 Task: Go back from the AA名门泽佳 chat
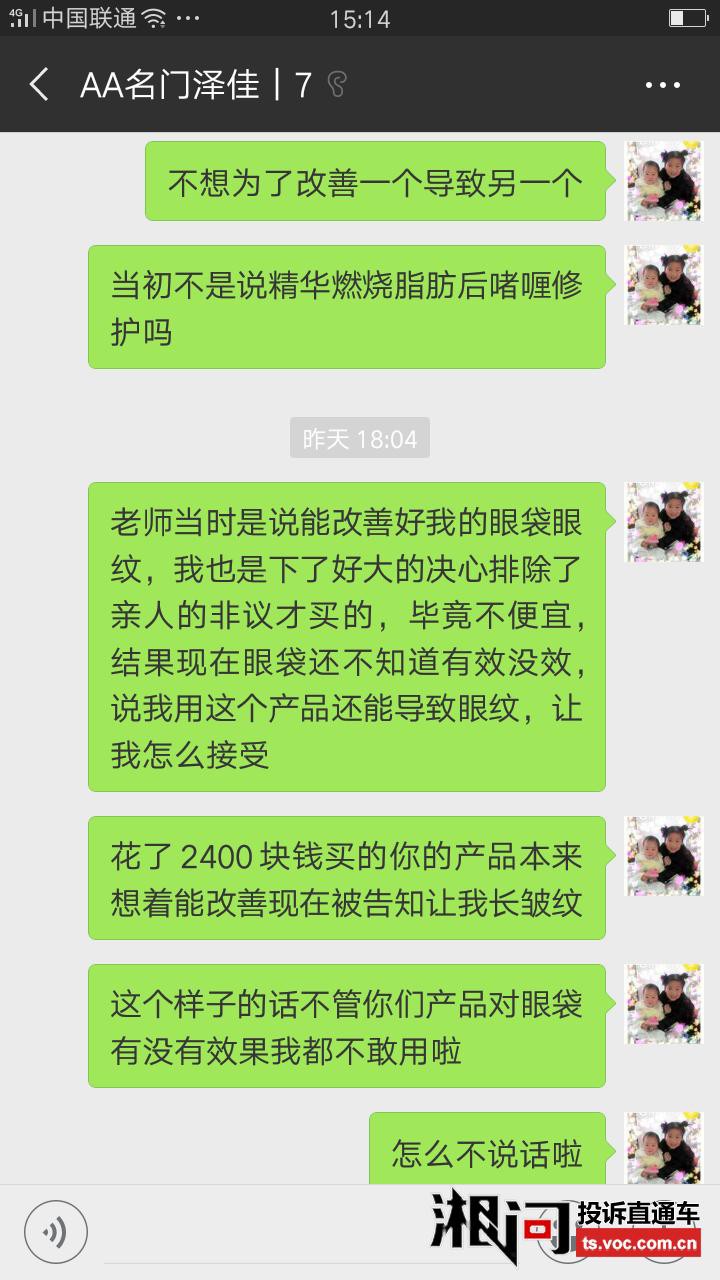click(39, 85)
